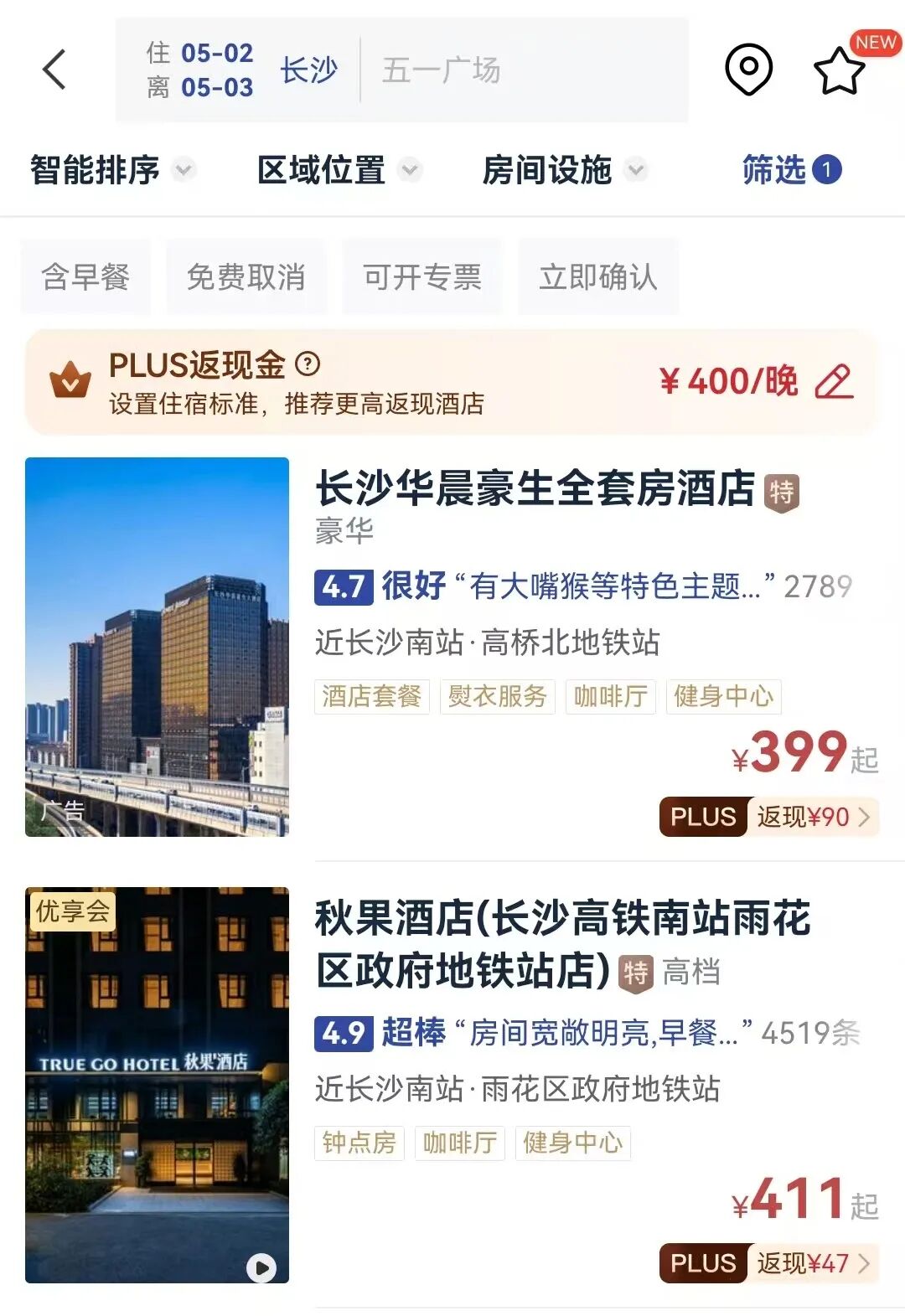
Task: Select the 免费取消 filter chip
Action: (x=246, y=276)
